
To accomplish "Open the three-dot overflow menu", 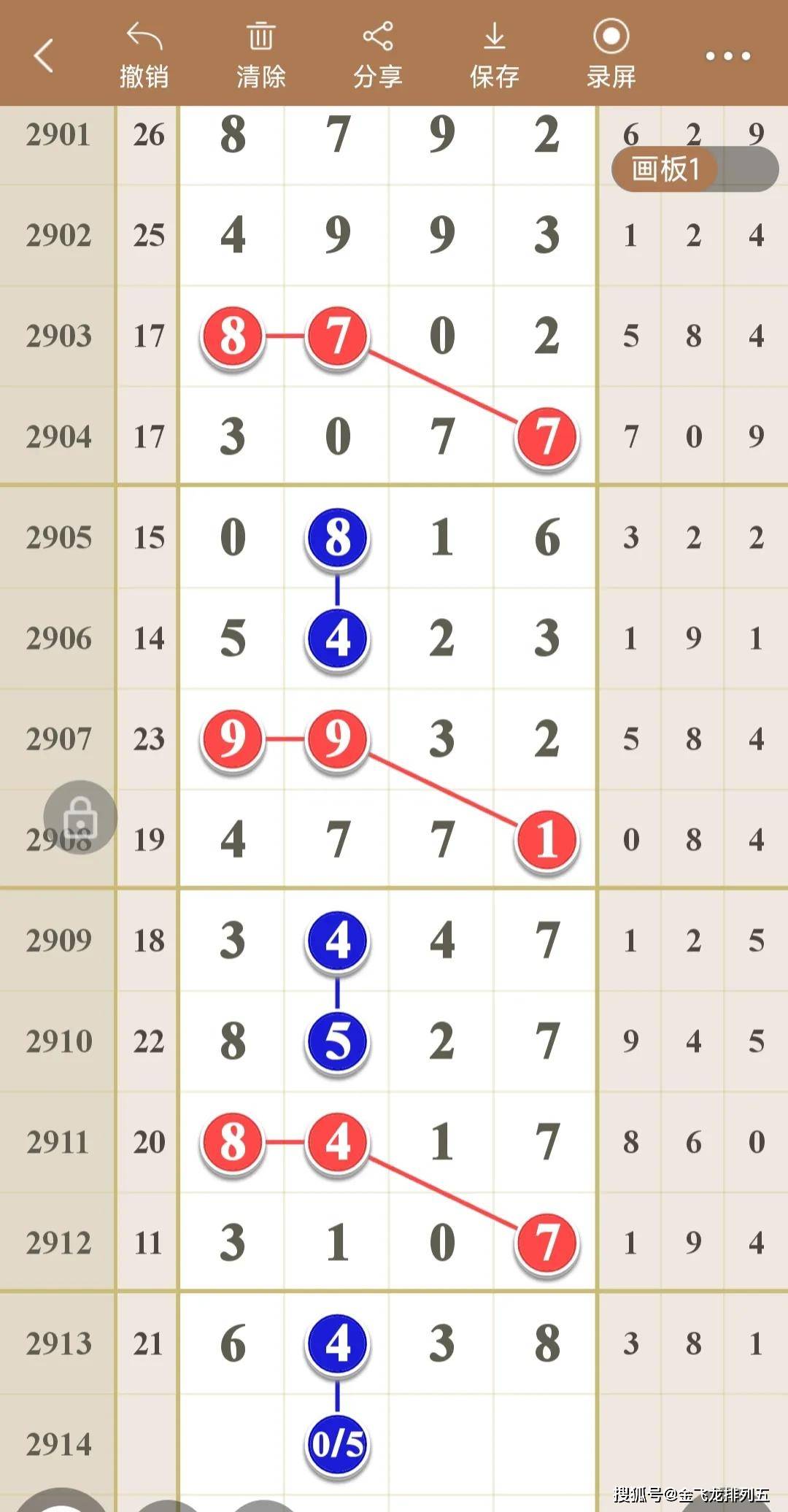I will [727, 56].
